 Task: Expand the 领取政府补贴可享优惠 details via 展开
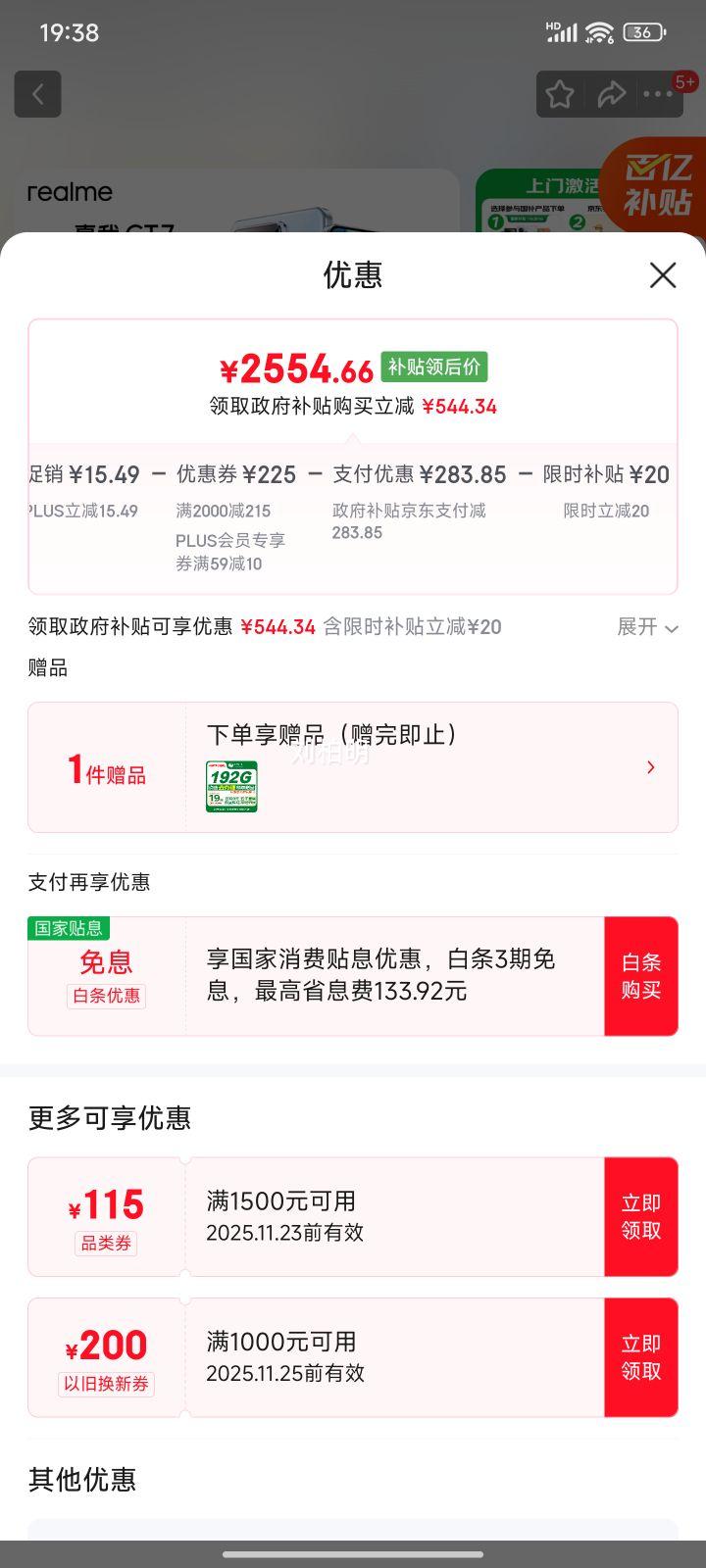pyautogui.click(x=646, y=627)
